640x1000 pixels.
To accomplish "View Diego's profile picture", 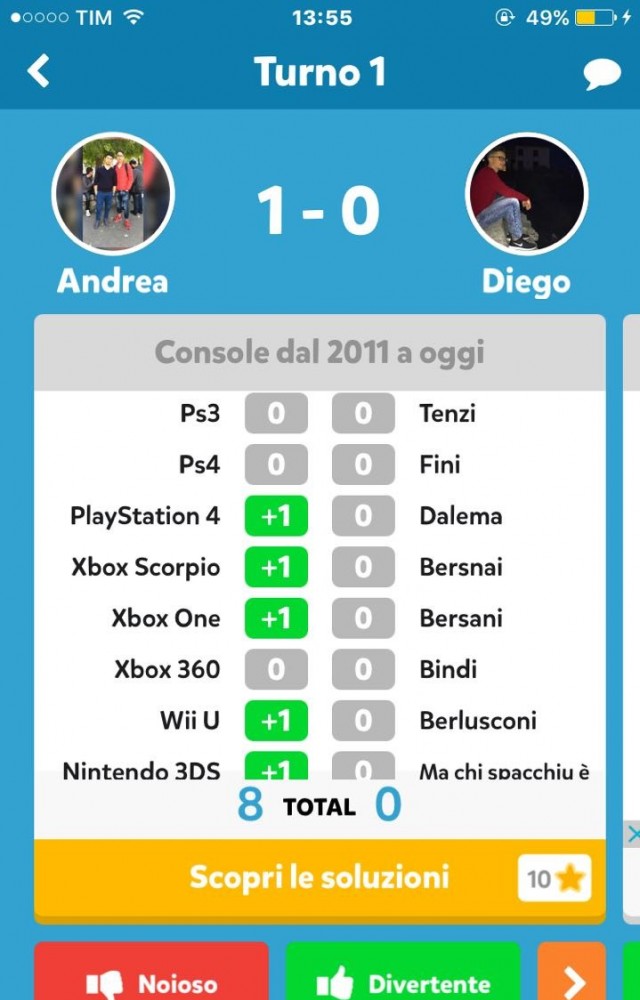I will click(x=526, y=194).
